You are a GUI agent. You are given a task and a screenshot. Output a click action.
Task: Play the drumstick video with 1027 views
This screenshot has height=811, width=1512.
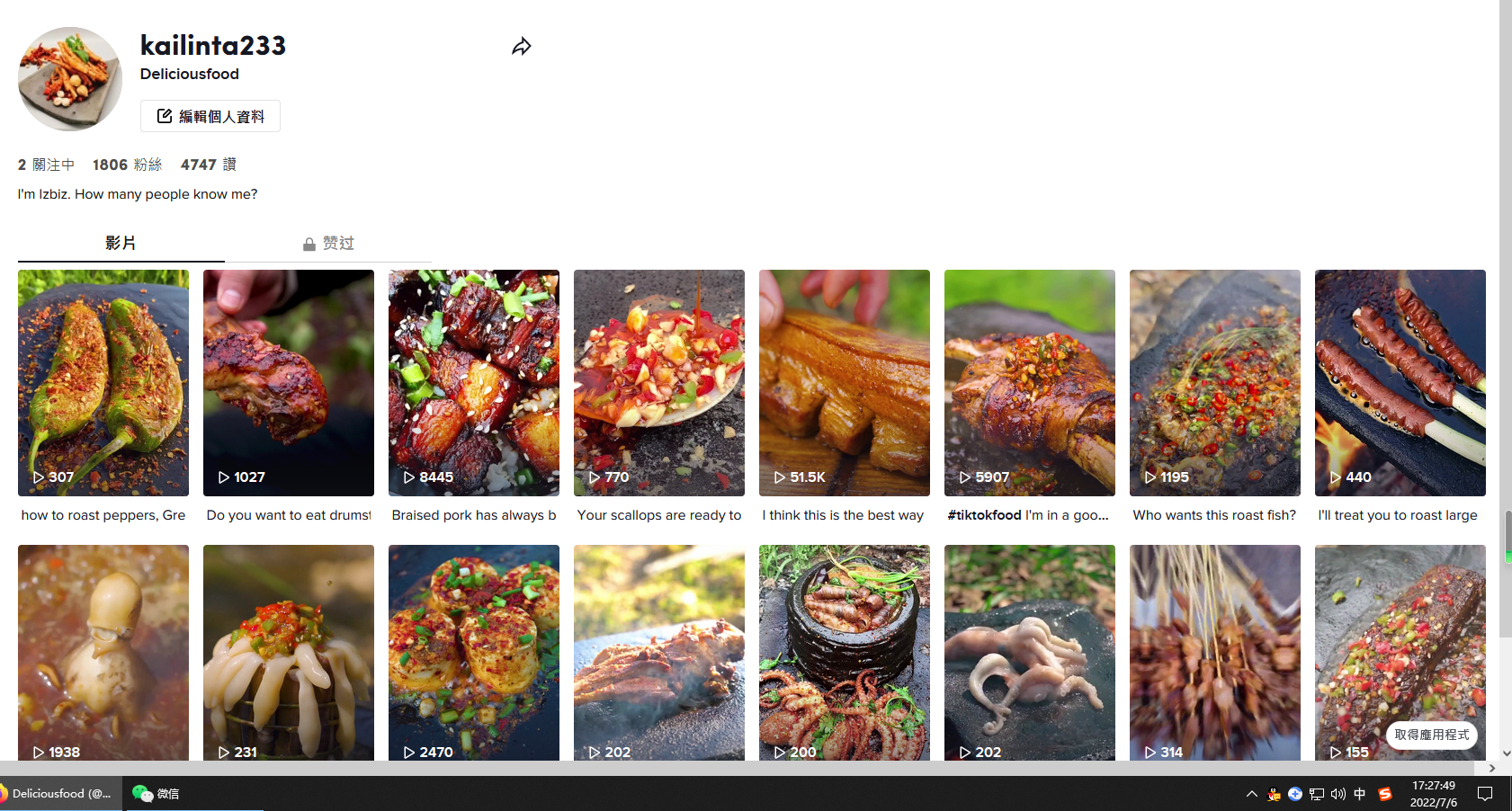coord(289,383)
